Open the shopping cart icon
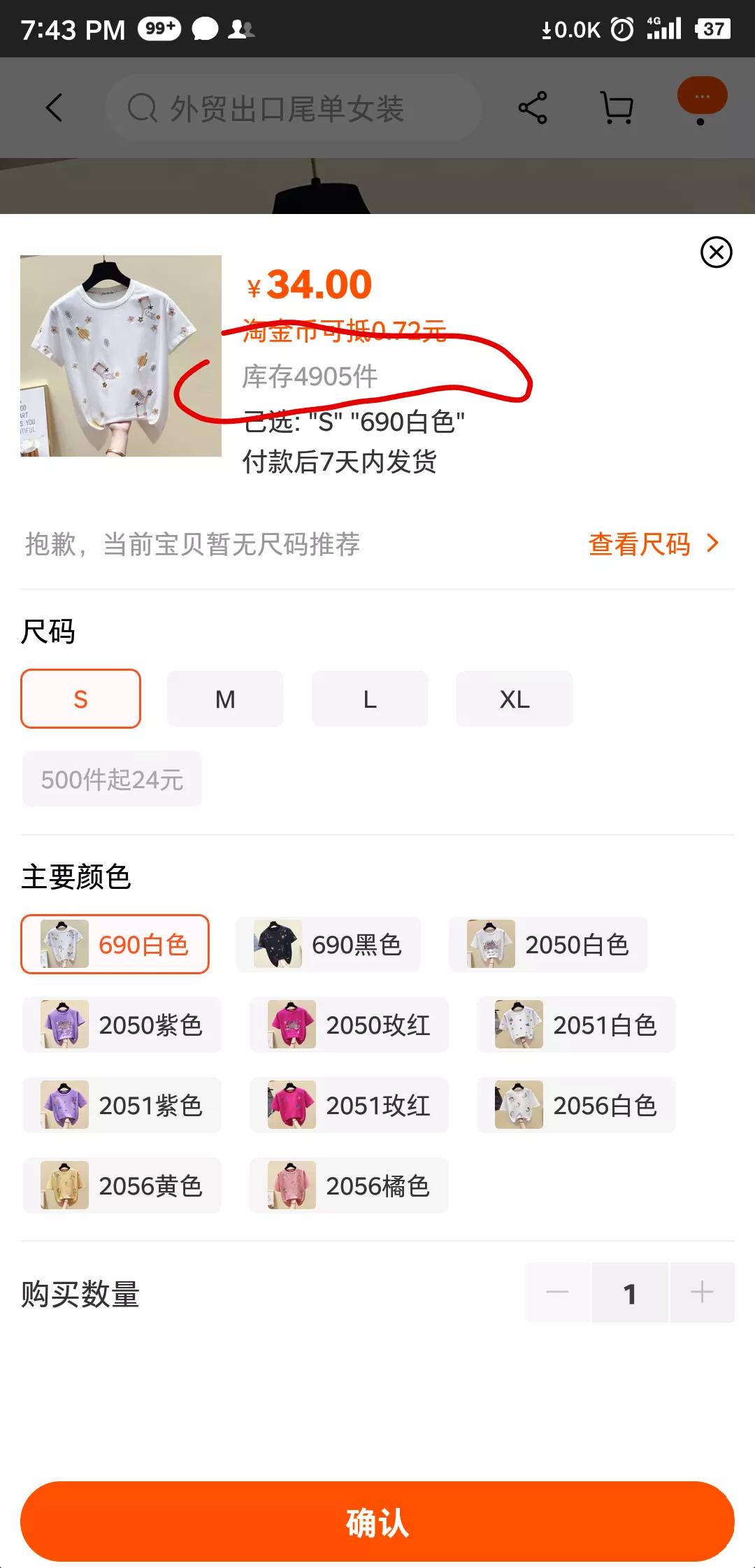The image size is (755, 1568). [614, 106]
